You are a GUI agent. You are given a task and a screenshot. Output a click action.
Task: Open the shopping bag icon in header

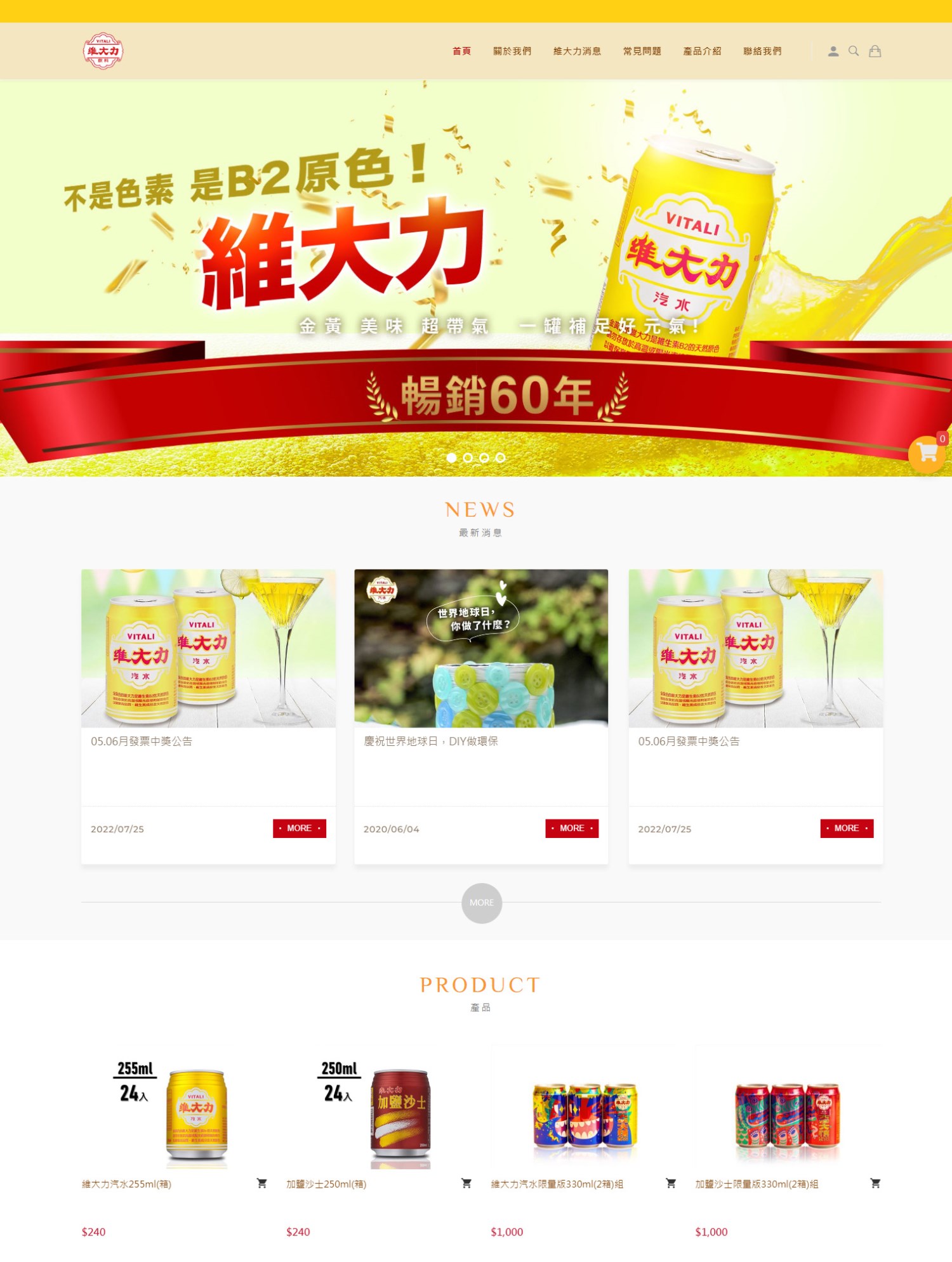pos(875,51)
